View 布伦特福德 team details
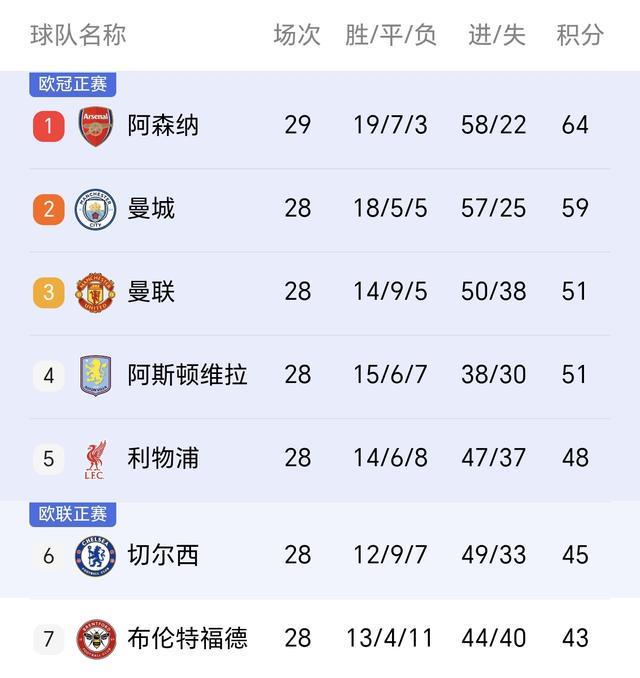The height and width of the screenshot is (678, 640). [x=187, y=638]
